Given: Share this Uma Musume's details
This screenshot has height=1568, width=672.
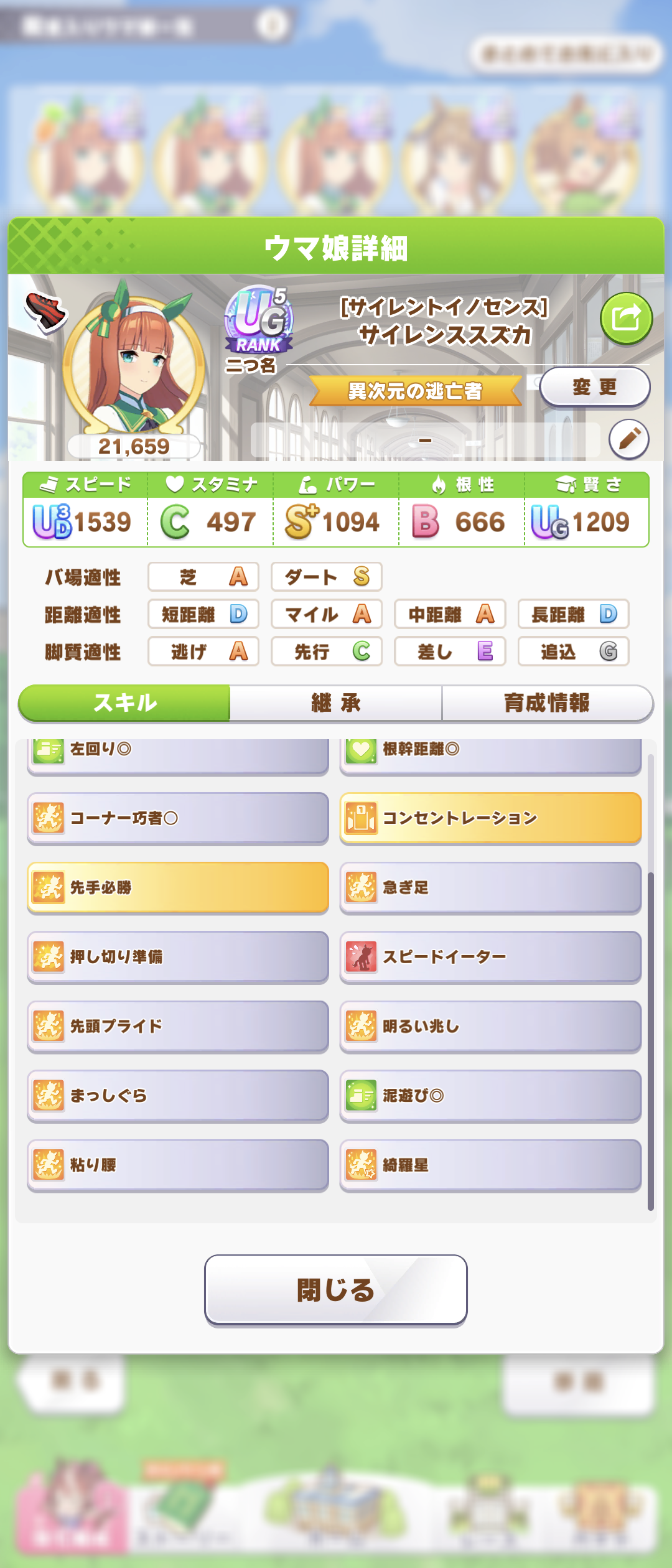Looking at the screenshot, I should click(x=626, y=319).
